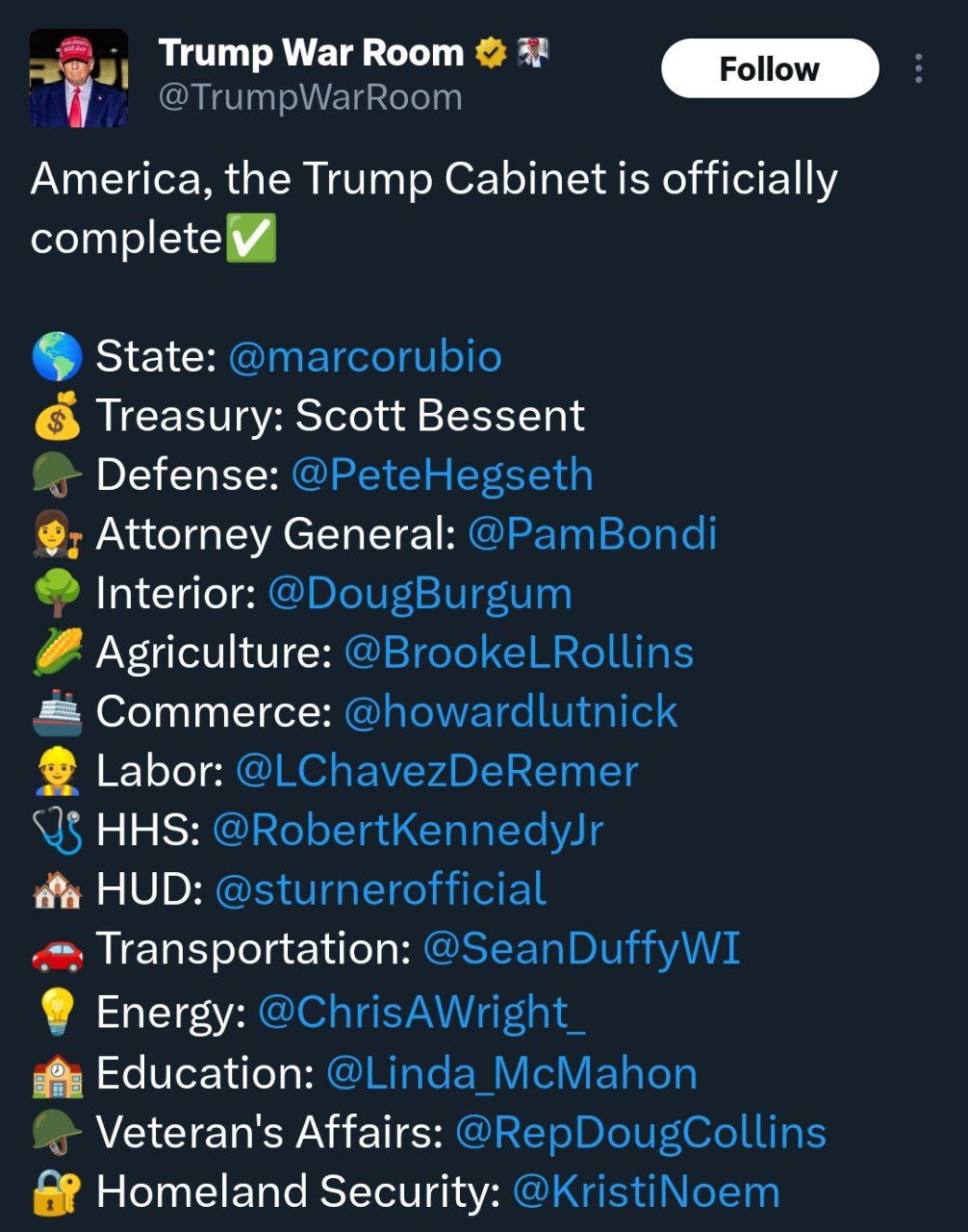Open the @BrookeLRollins mention

pos(519,653)
